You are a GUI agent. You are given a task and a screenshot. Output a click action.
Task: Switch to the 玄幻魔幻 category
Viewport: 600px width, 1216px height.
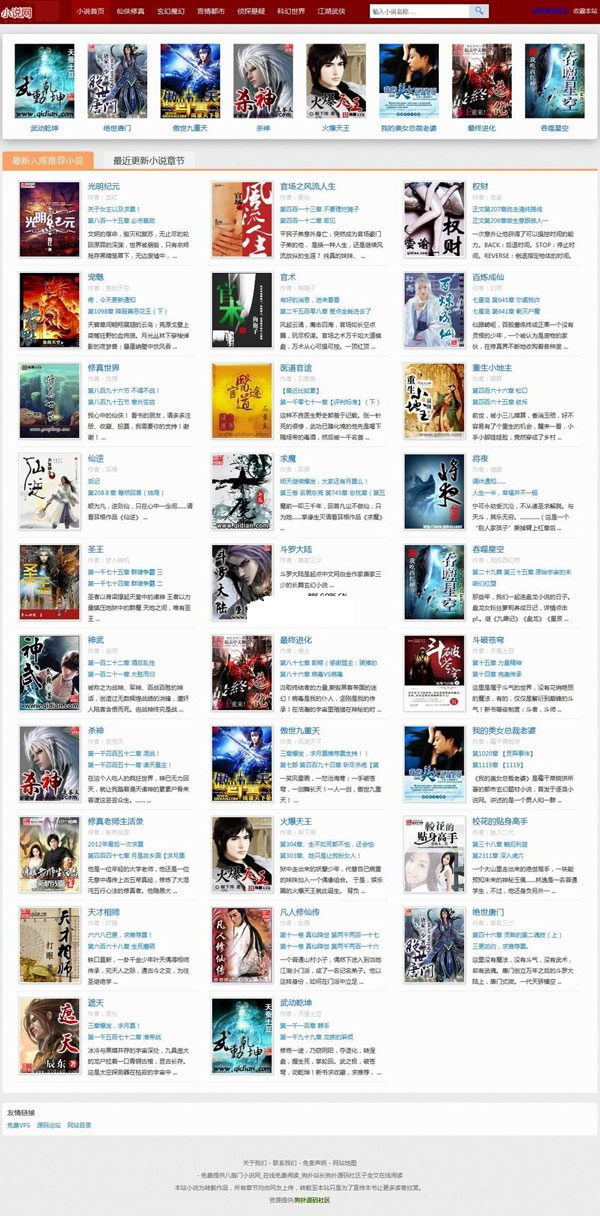coord(170,11)
